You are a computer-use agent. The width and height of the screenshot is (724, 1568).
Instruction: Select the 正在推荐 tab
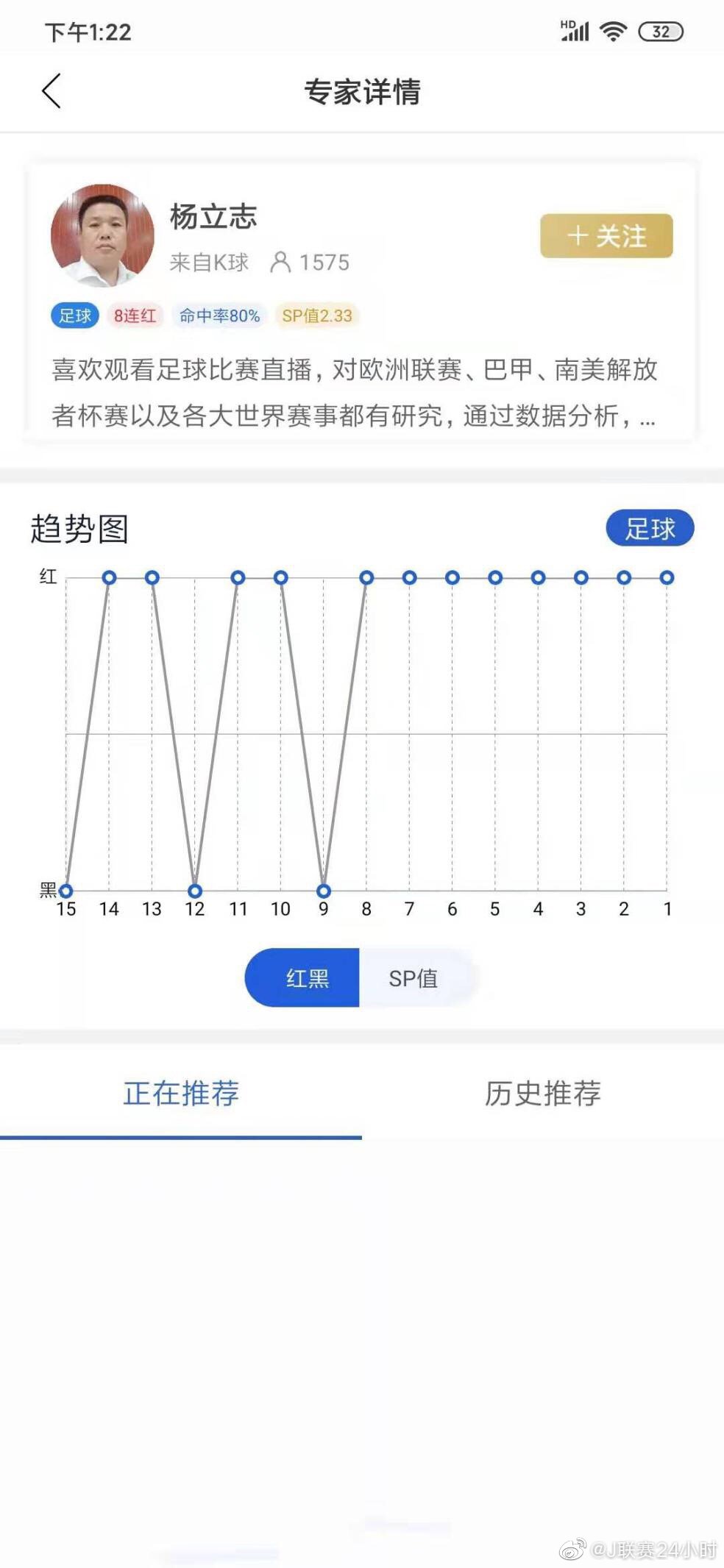click(180, 1094)
